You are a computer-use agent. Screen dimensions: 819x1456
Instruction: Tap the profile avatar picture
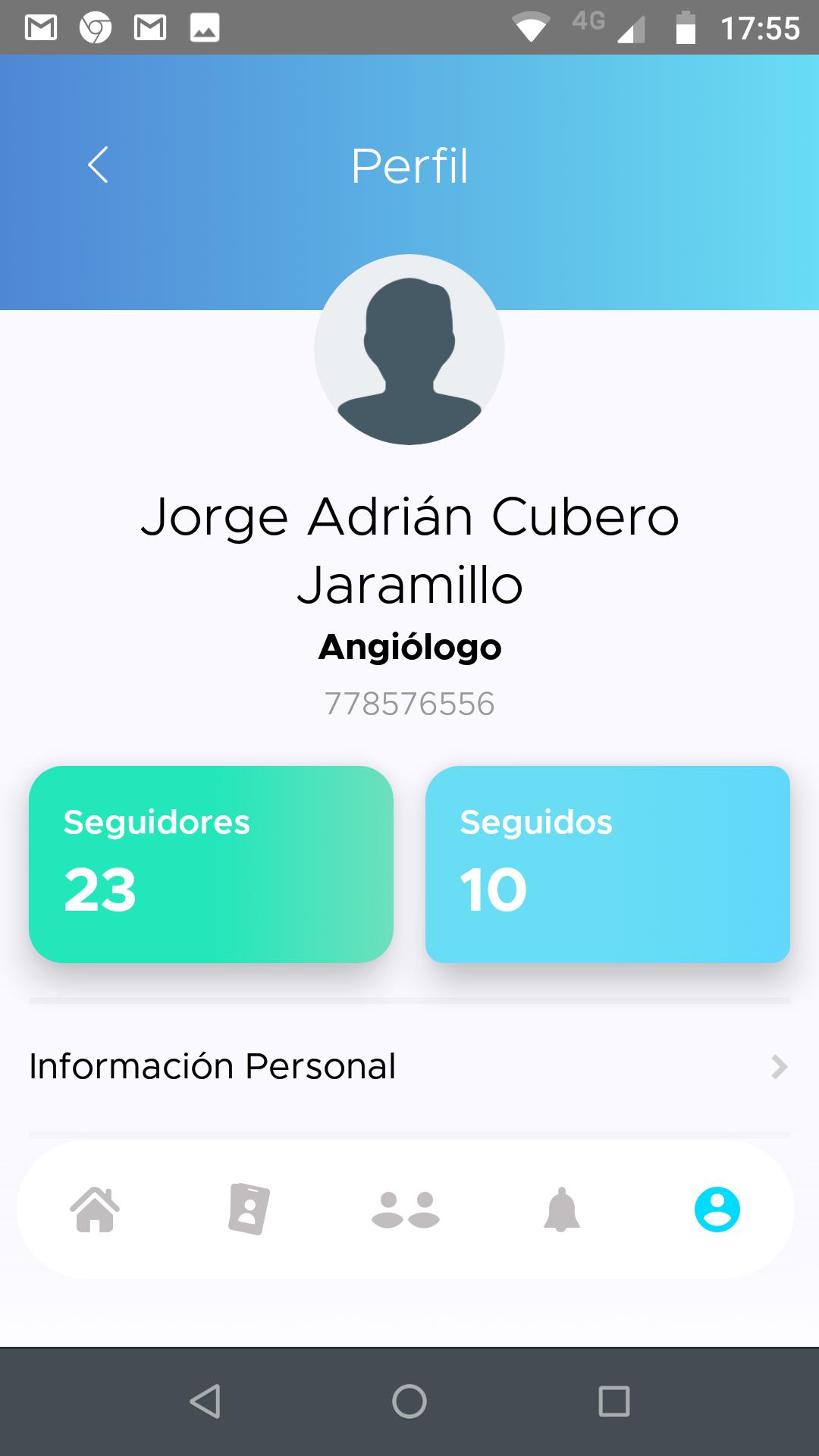[x=409, y=350]
